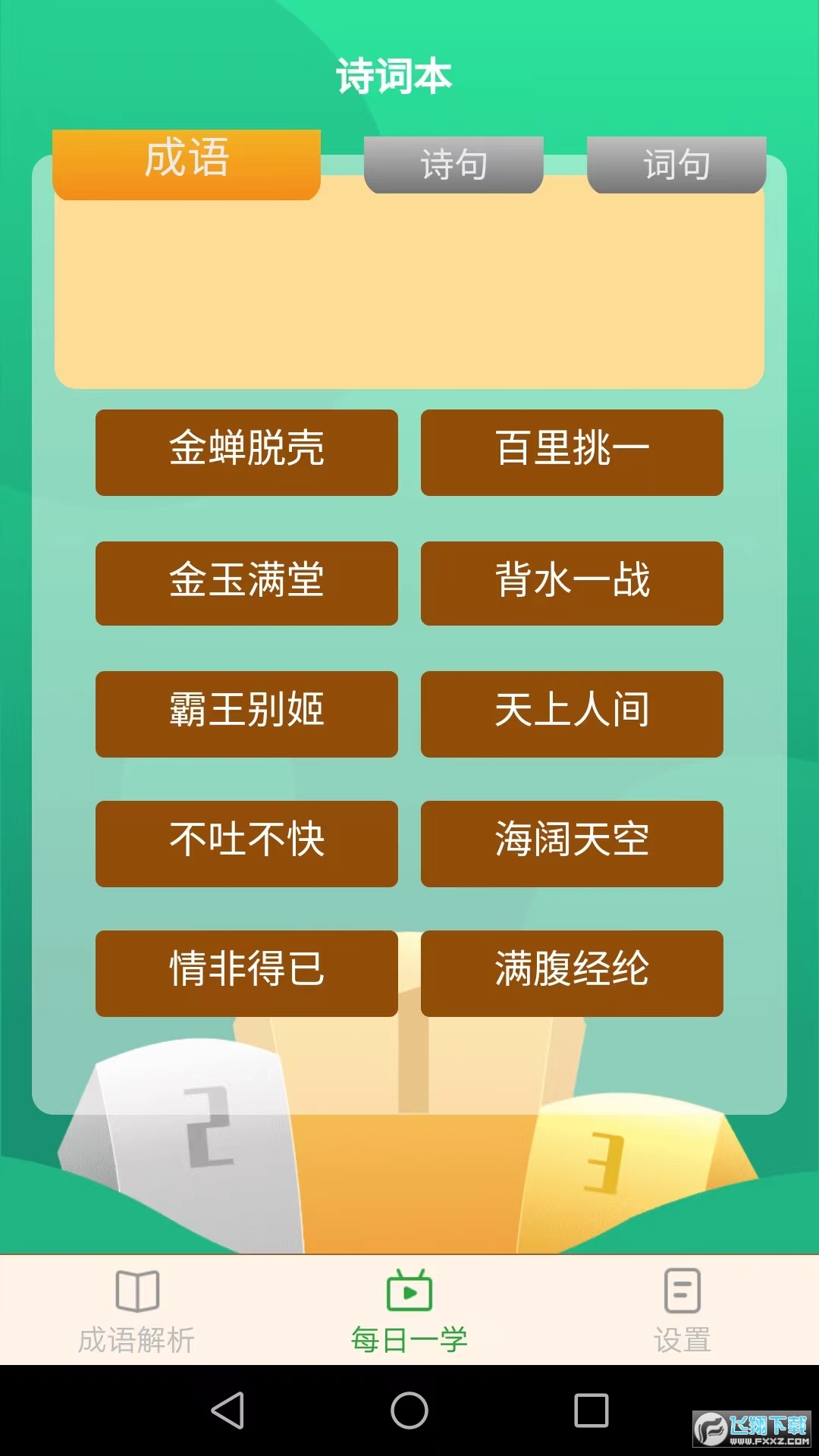
Task: Open the idiom 百里挑一
Action: pos(572,452)
